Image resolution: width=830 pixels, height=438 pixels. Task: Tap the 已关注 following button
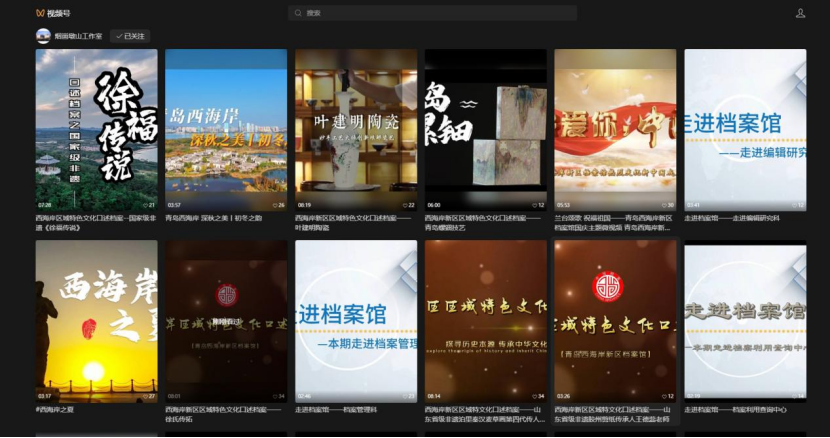click(x=130, y=36)
